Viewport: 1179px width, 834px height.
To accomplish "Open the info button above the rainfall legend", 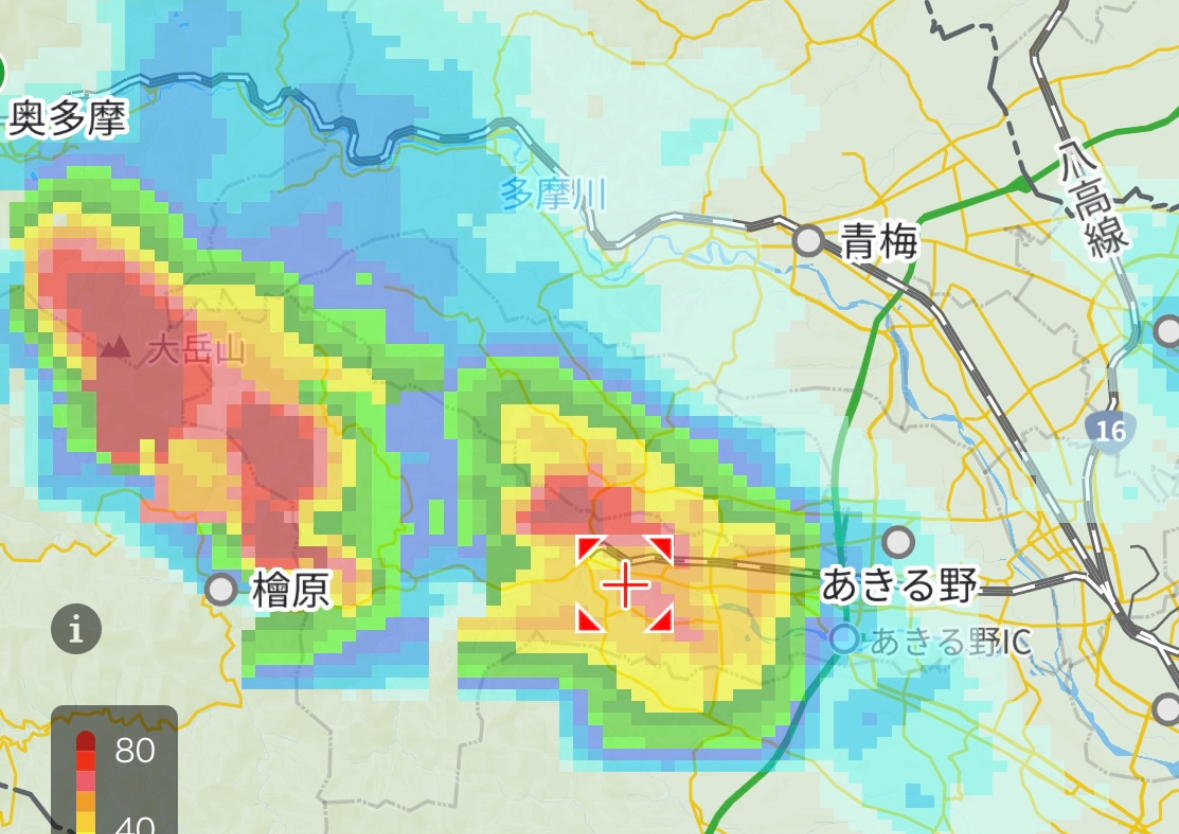I will tap(77, 630).
